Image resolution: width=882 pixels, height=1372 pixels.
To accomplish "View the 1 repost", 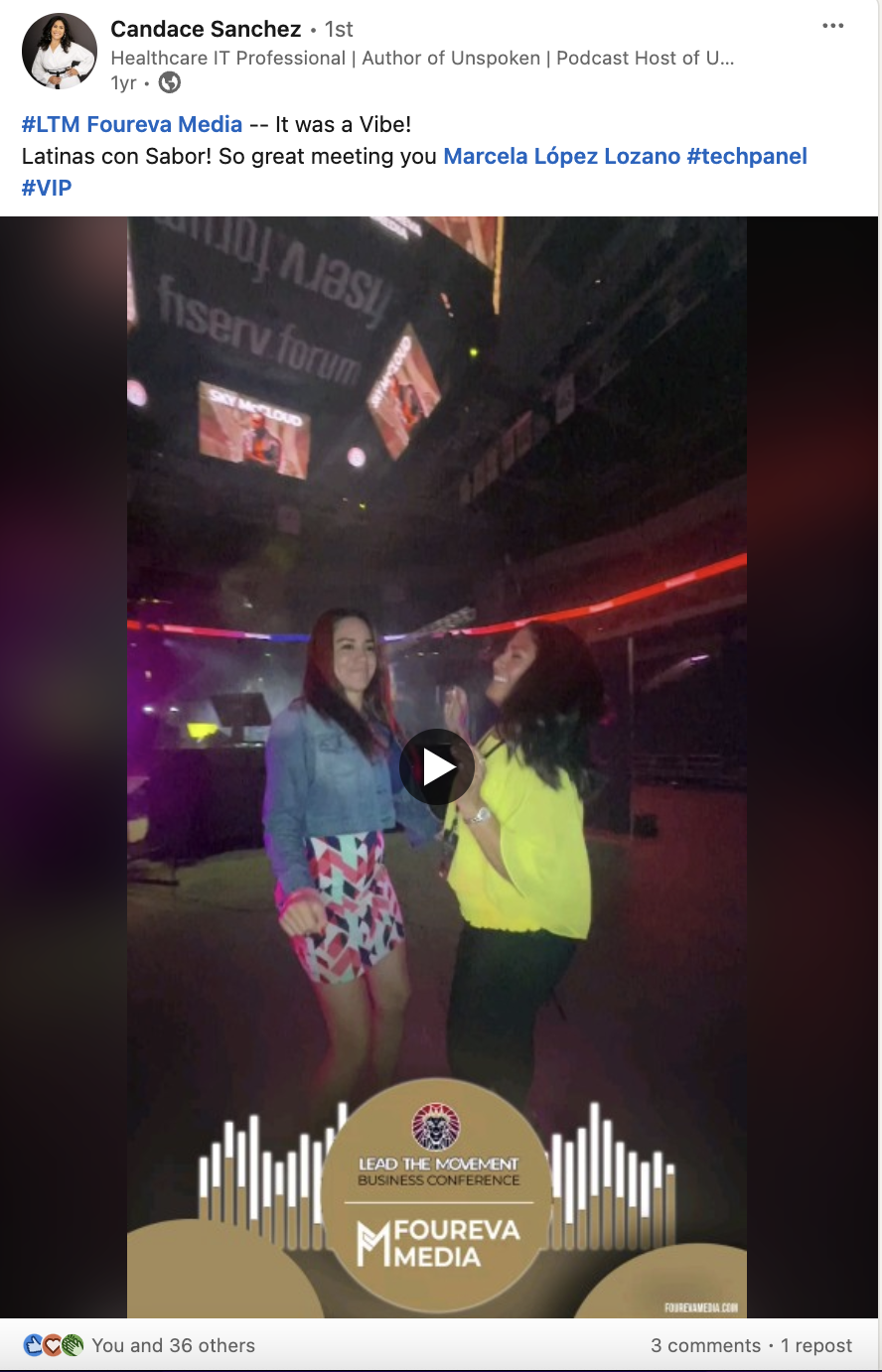I will (815, 1345).
